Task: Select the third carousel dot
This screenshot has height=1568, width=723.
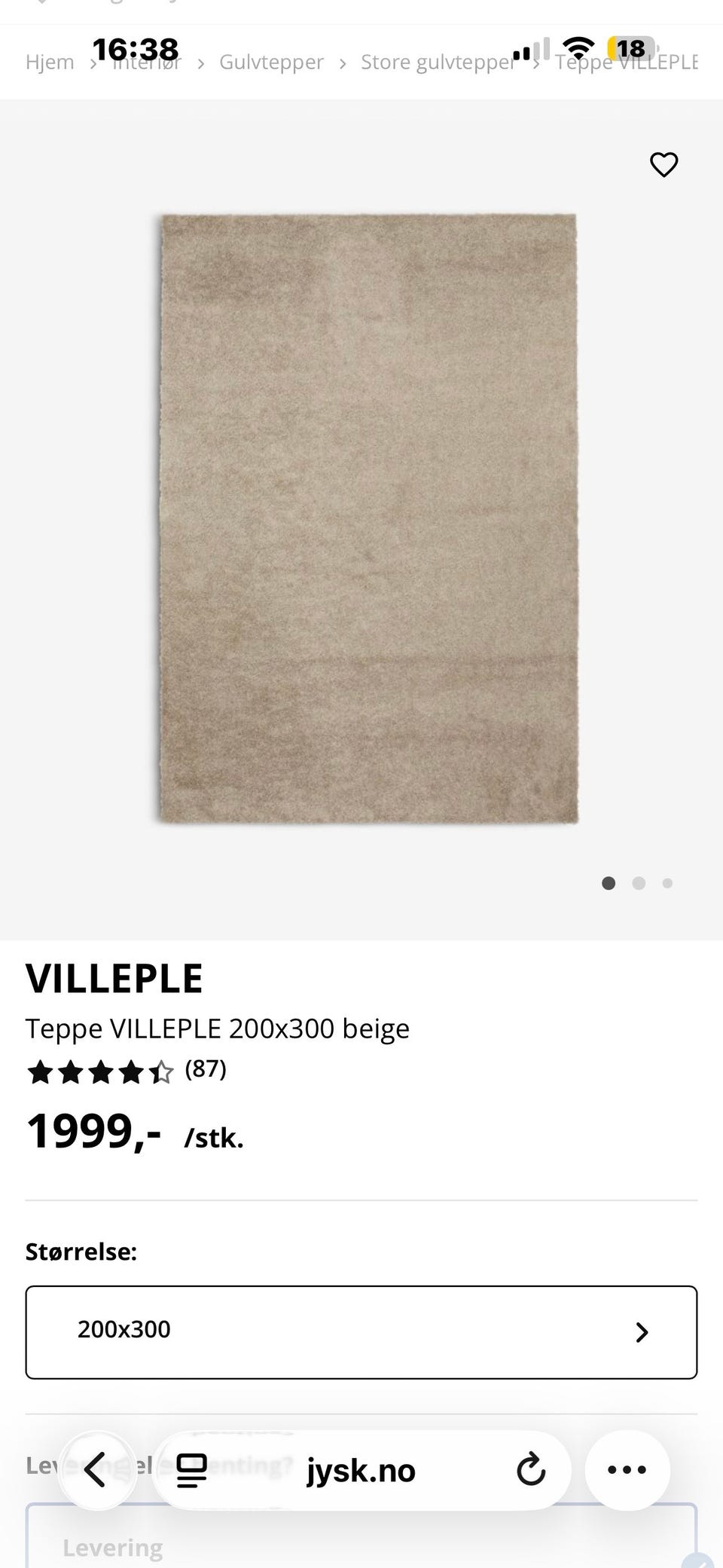Action: [x=667, y=882]
